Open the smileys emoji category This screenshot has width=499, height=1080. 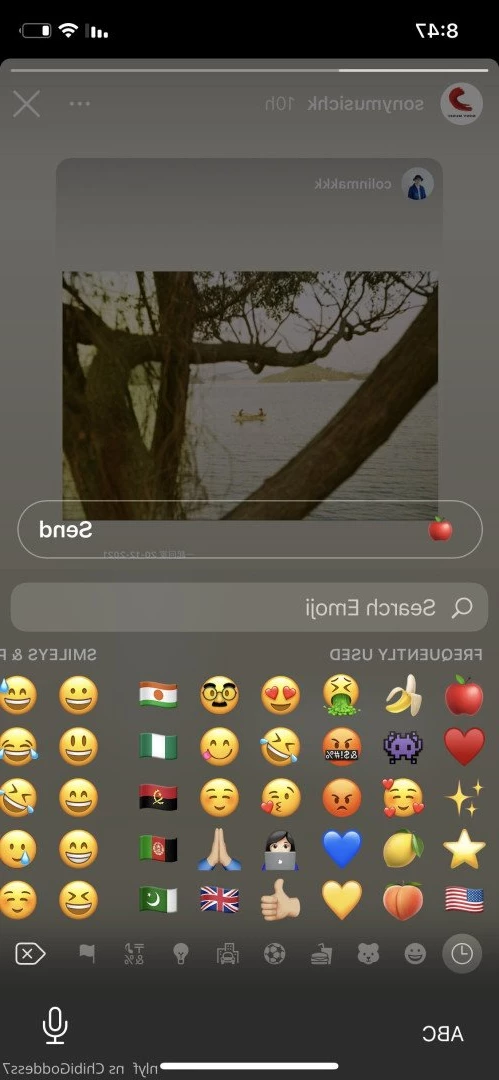(415, 954)
